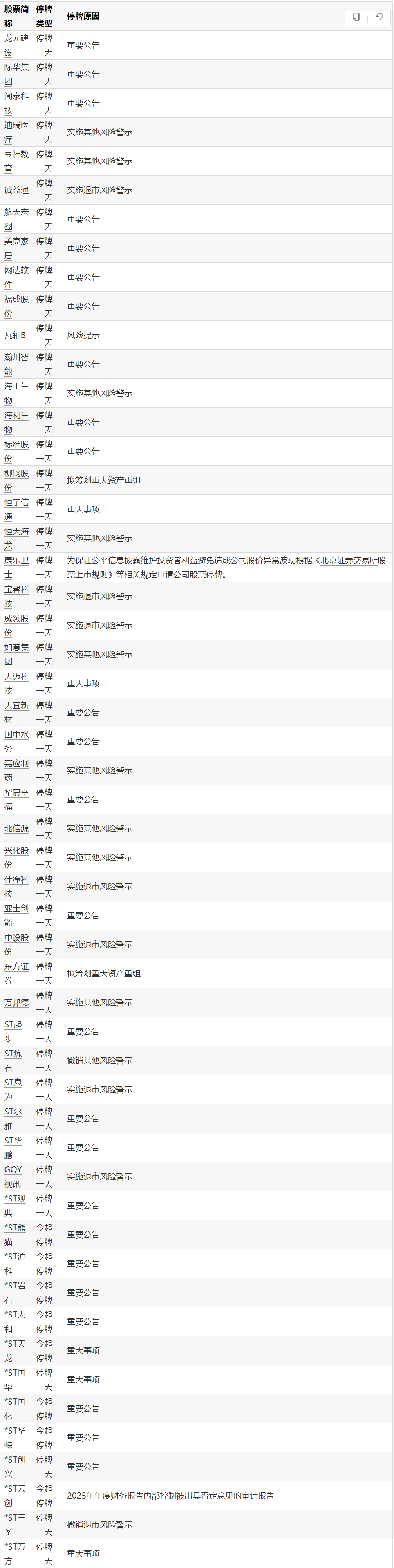Viewport: 394px width, 1568px height.
Task: Open 迪瑞医疗 stock page
Action: (16, 125)
